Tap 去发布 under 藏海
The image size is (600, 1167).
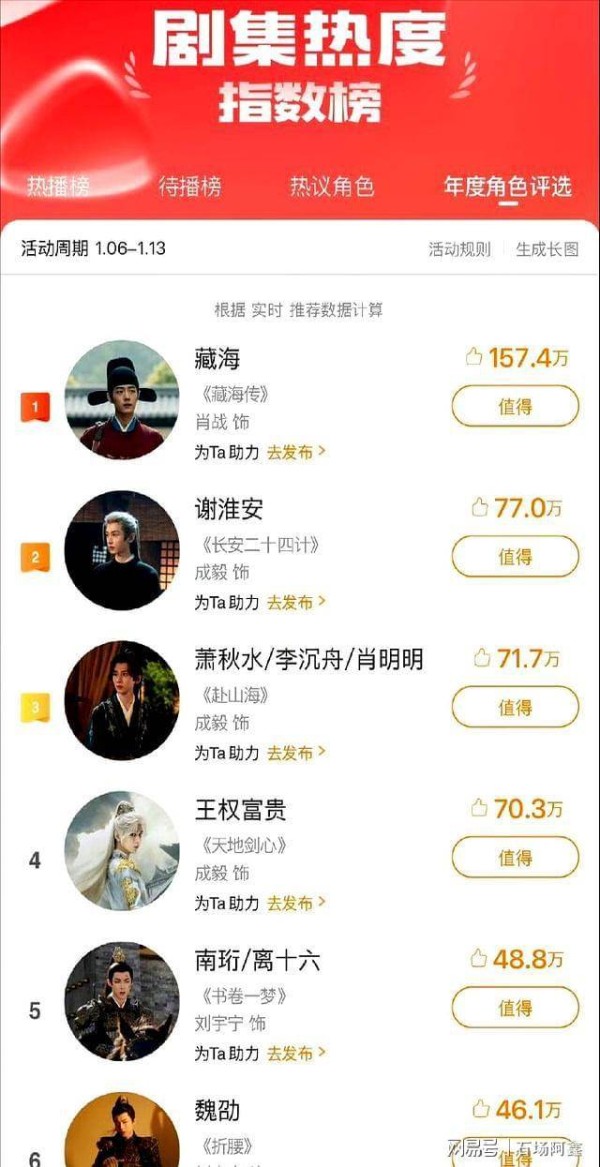click(296, 452)
